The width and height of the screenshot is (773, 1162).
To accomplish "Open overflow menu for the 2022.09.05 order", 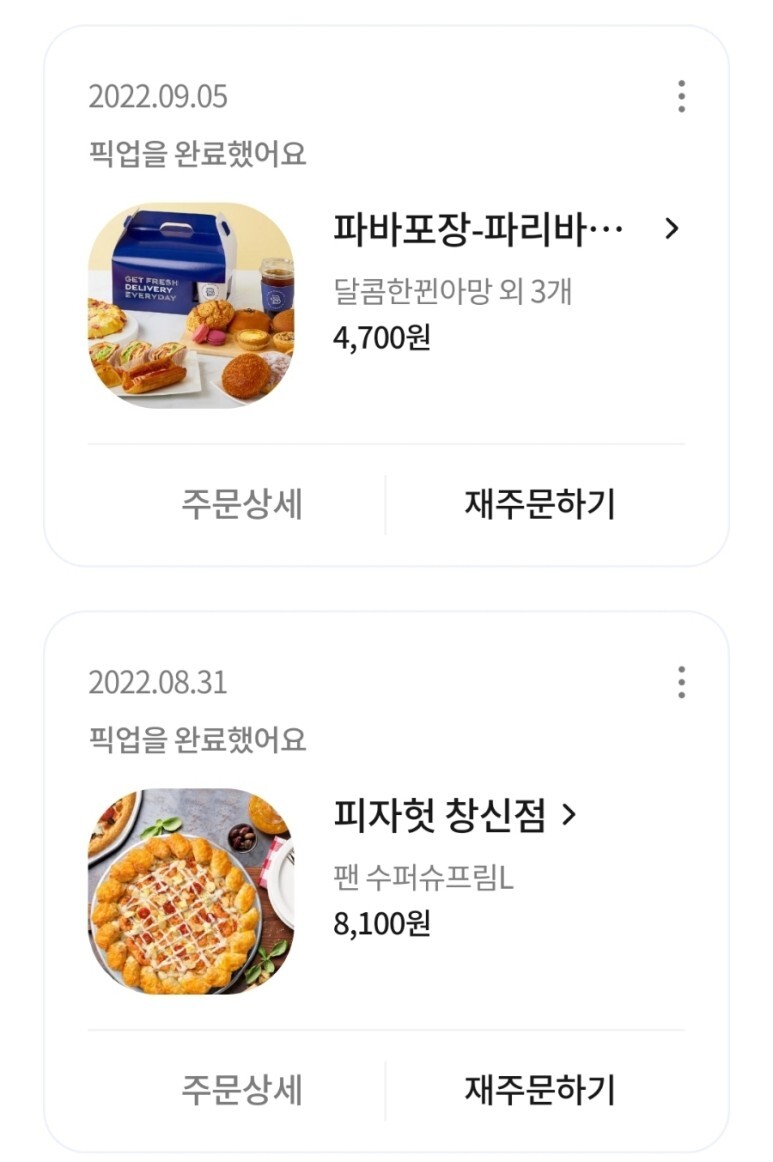I will click(x=681, y=96).
